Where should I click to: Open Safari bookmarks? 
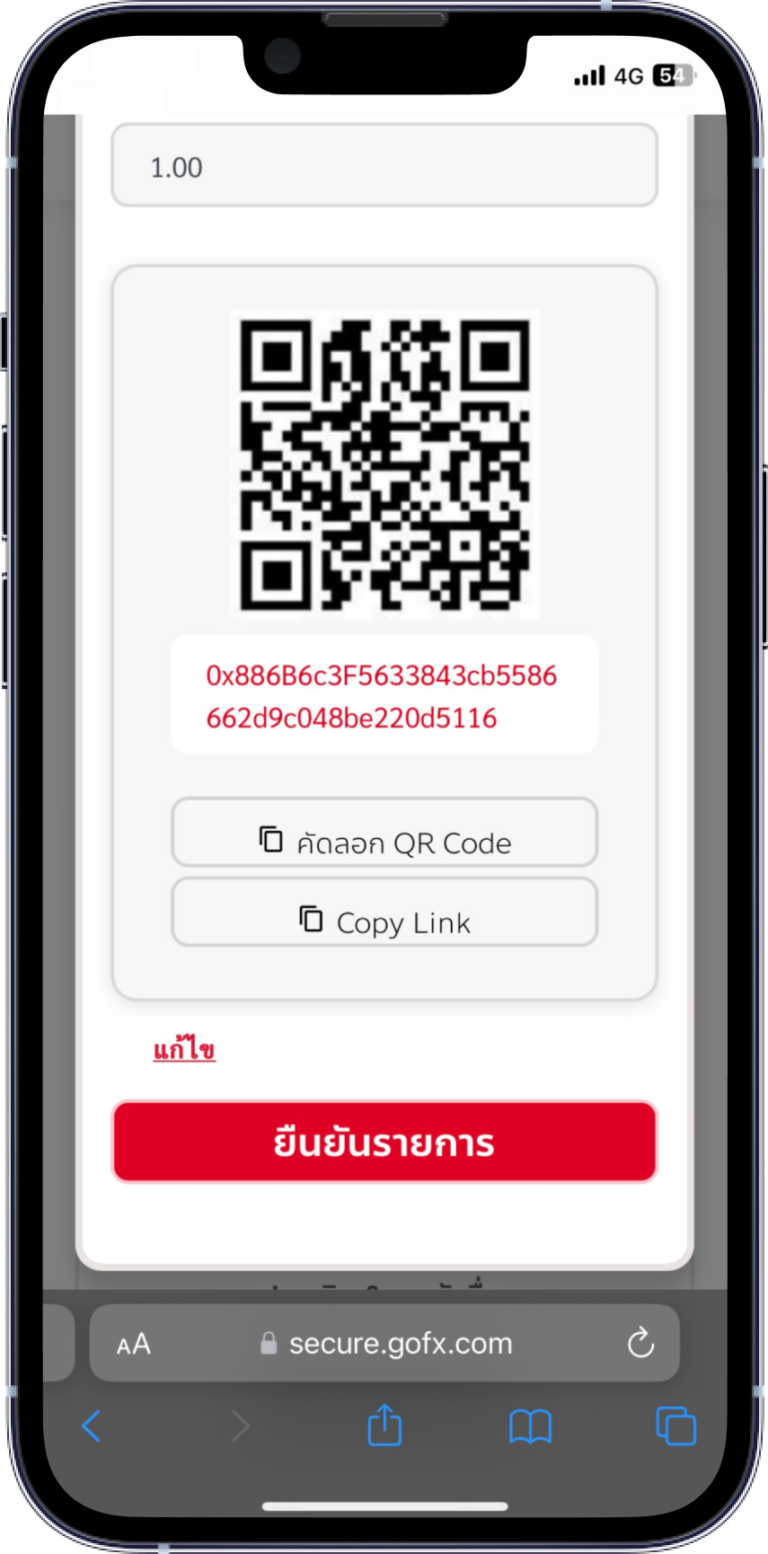[530, 1426]
